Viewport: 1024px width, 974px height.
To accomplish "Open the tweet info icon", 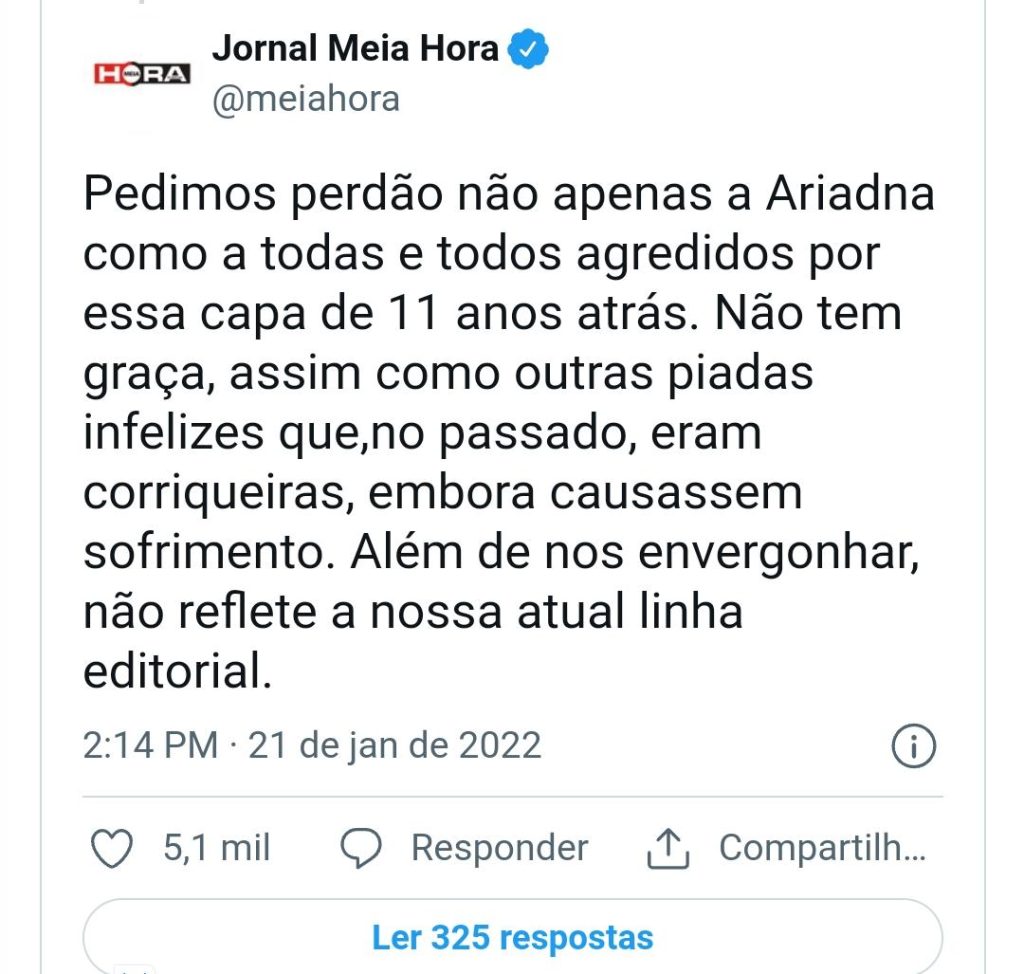I will (912, 746).
